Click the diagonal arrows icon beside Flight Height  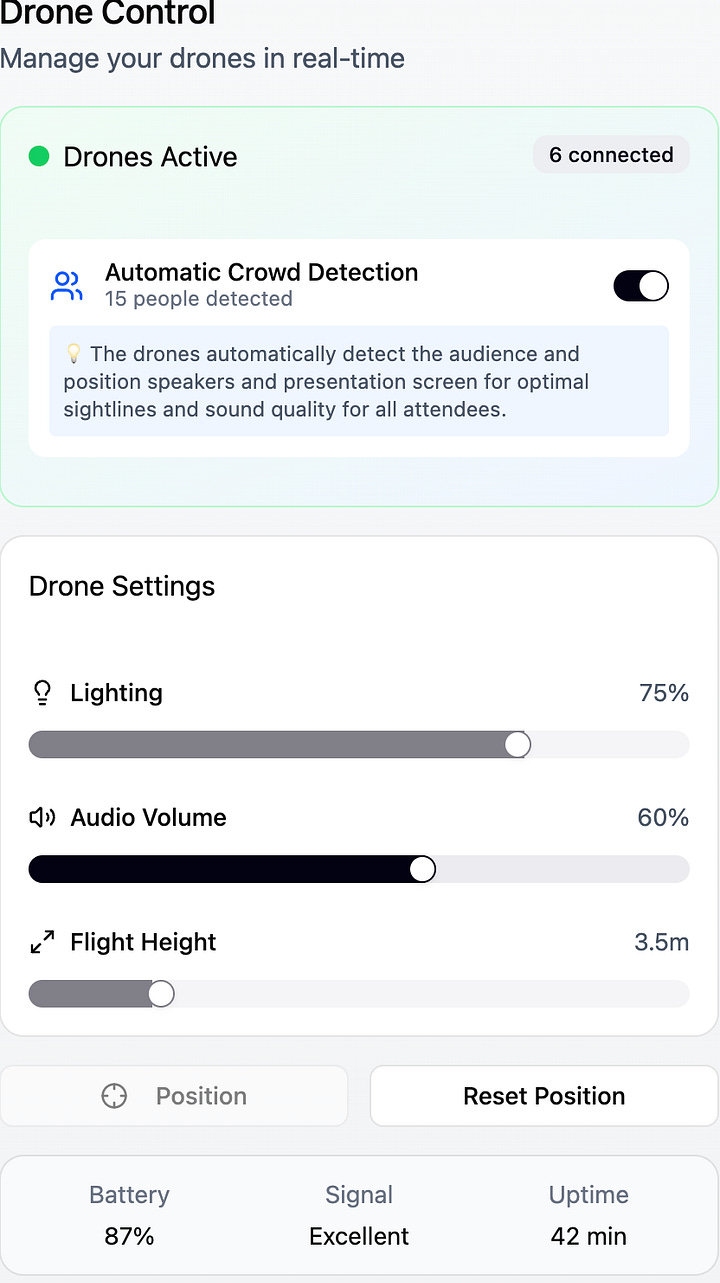(41, 941)
